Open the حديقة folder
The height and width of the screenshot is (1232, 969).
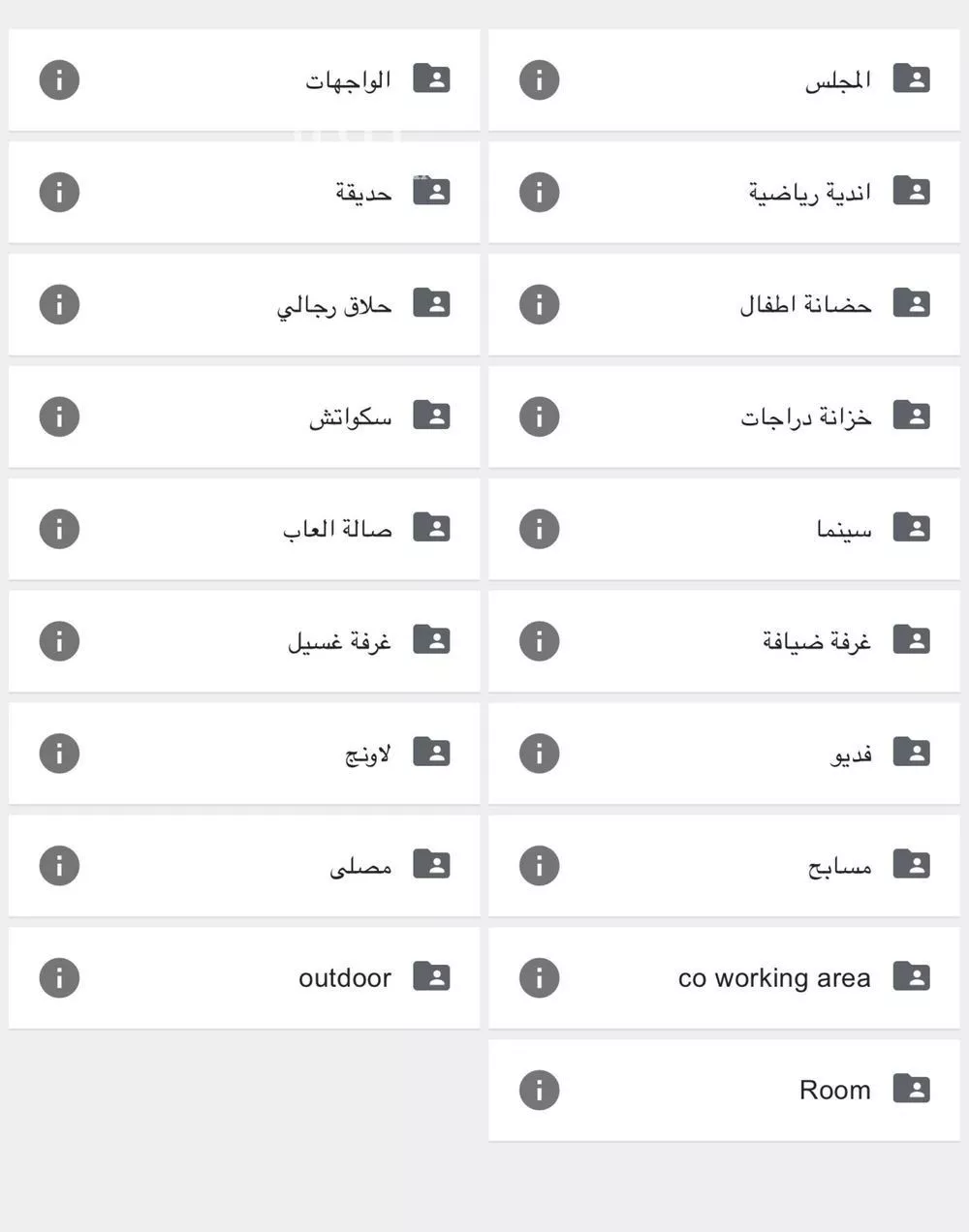(363, 193)
